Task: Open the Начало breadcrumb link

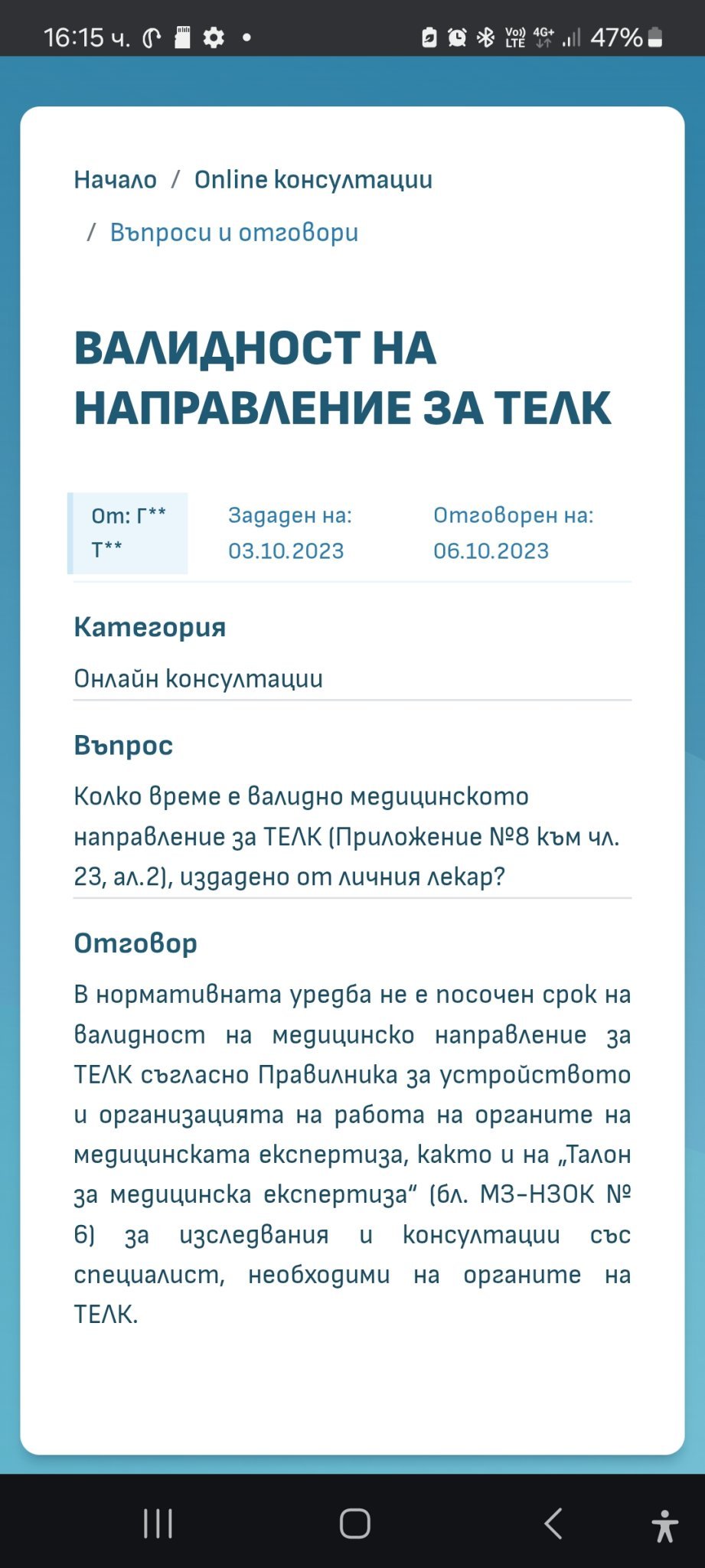Action: 115,180
